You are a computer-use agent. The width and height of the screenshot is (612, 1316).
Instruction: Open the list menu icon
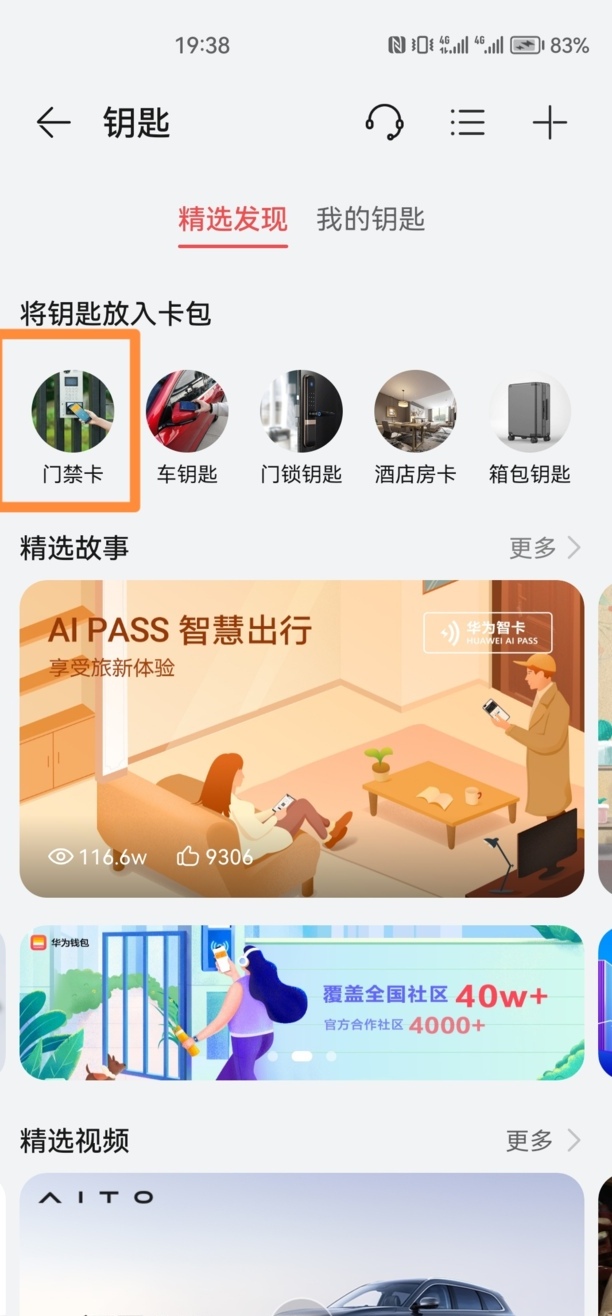(x=467, y=123)
